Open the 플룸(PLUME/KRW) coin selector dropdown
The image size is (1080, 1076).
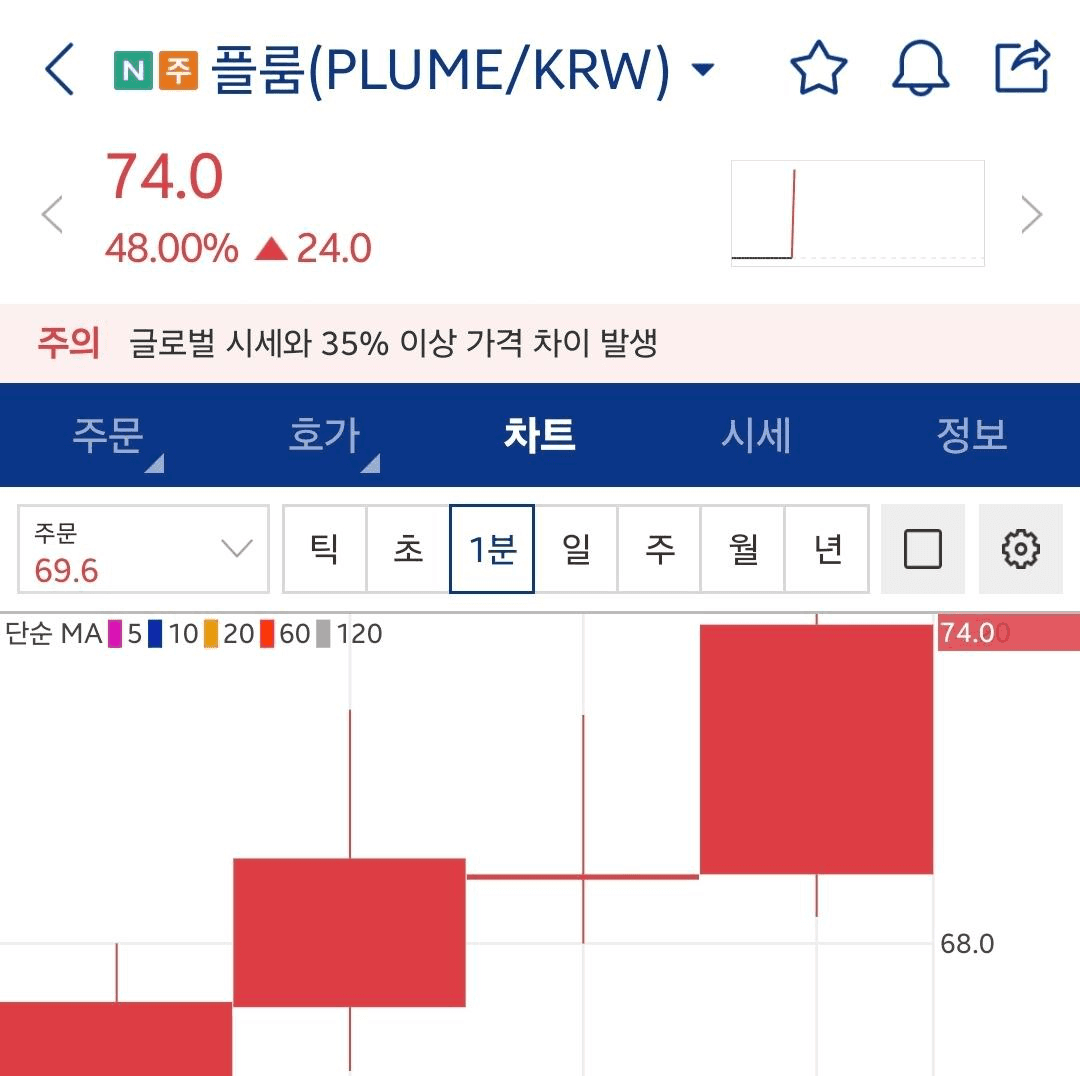click(703, 70)
